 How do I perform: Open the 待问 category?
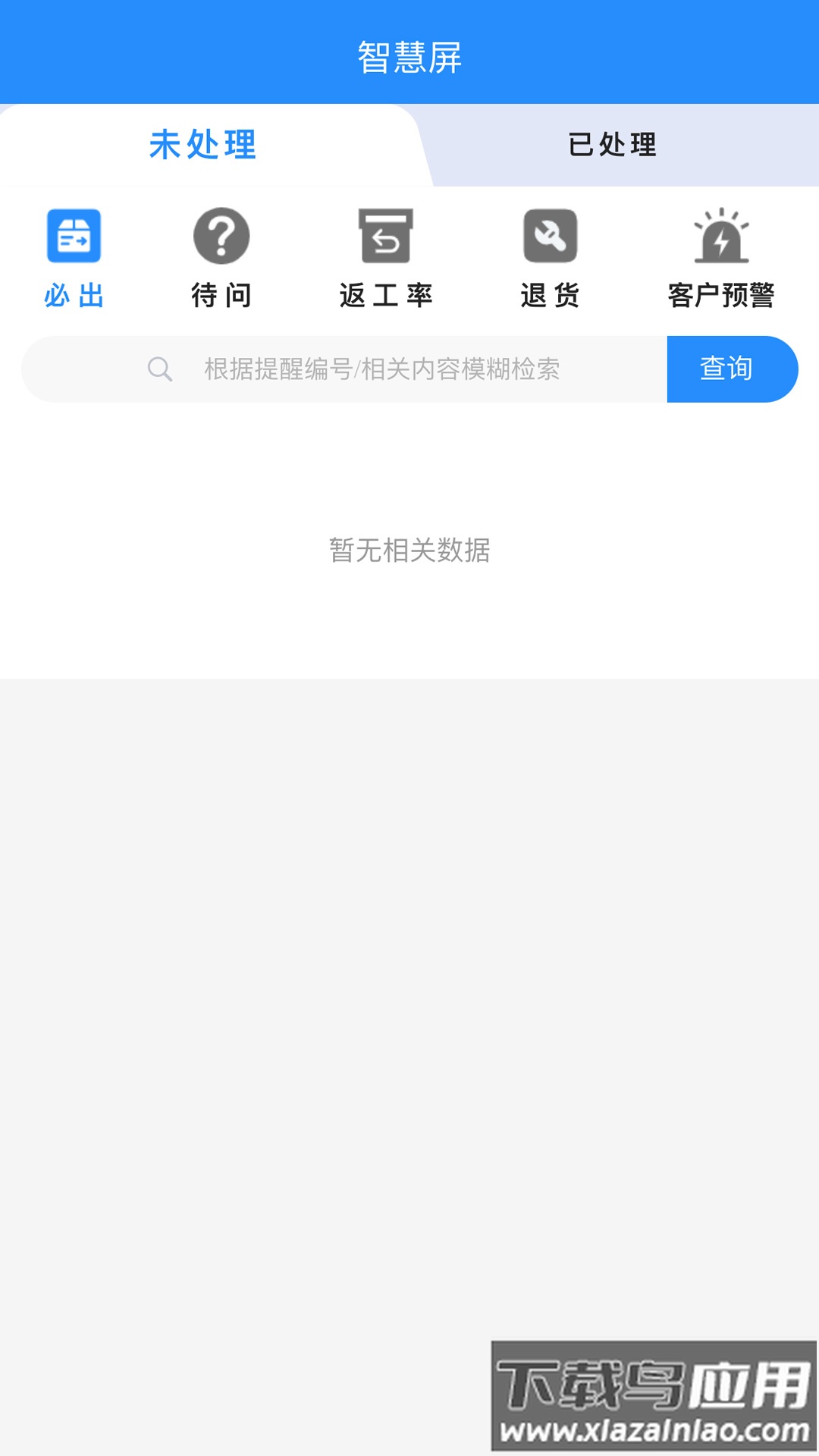pos(221,258)
